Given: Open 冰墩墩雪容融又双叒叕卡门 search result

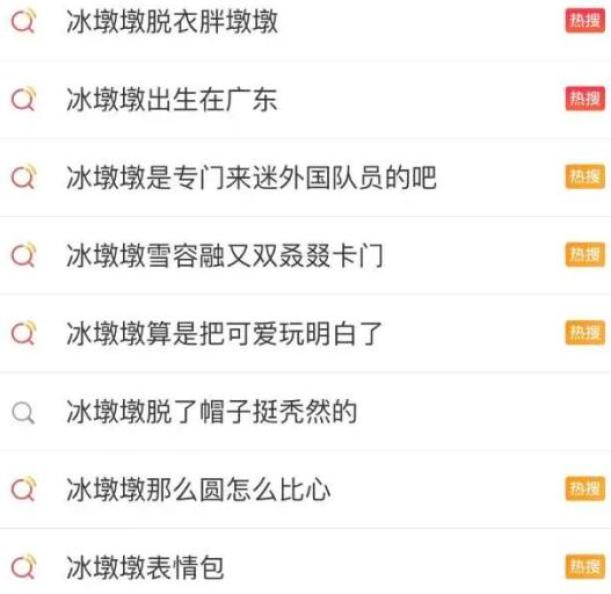Looking at the screenshot, I should pos(224,255).
